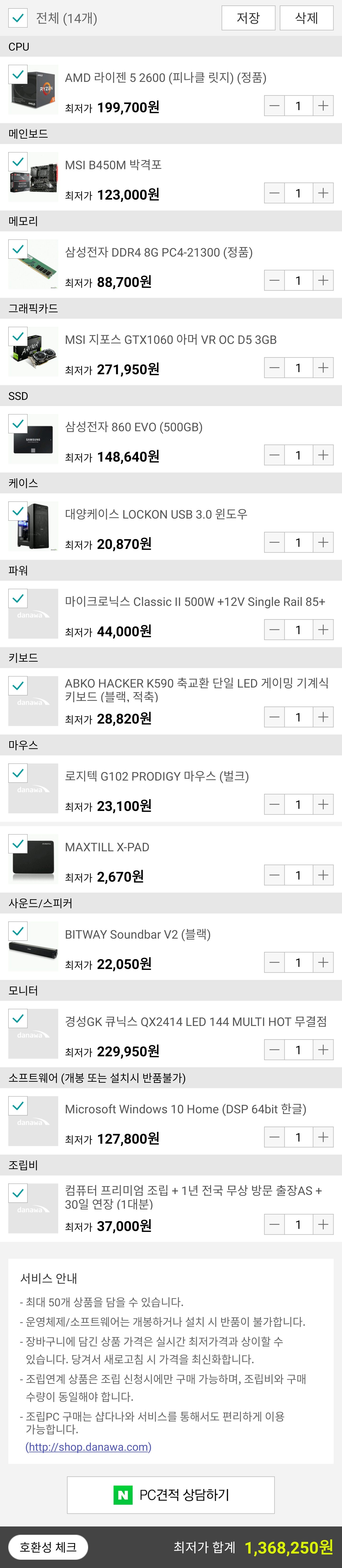The image size is (342, 1568).
Task: Open BITWAY Soundbar V2 product page
Action: [138, 934]
